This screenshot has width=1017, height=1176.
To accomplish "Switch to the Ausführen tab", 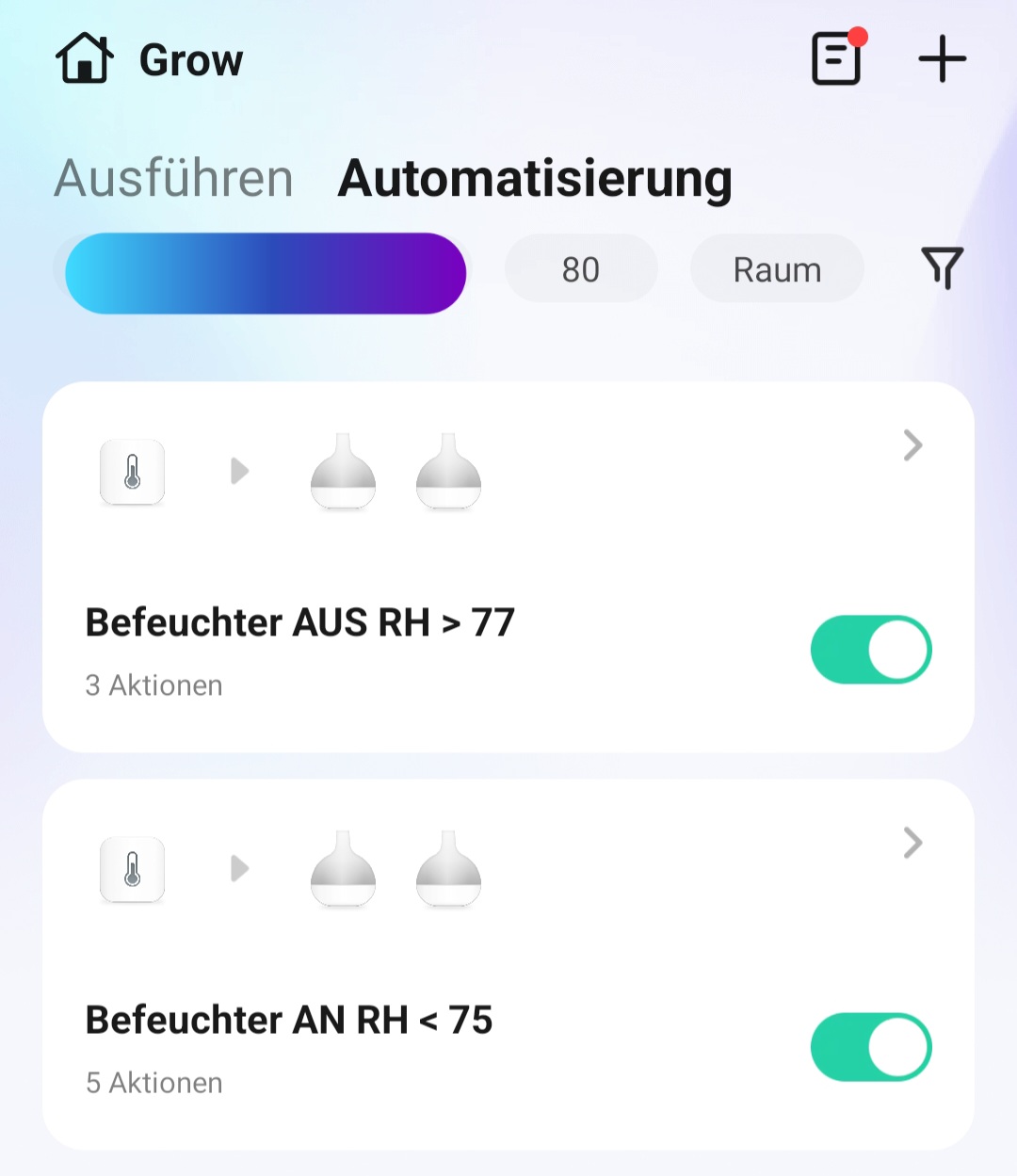I will pos(174,178).
